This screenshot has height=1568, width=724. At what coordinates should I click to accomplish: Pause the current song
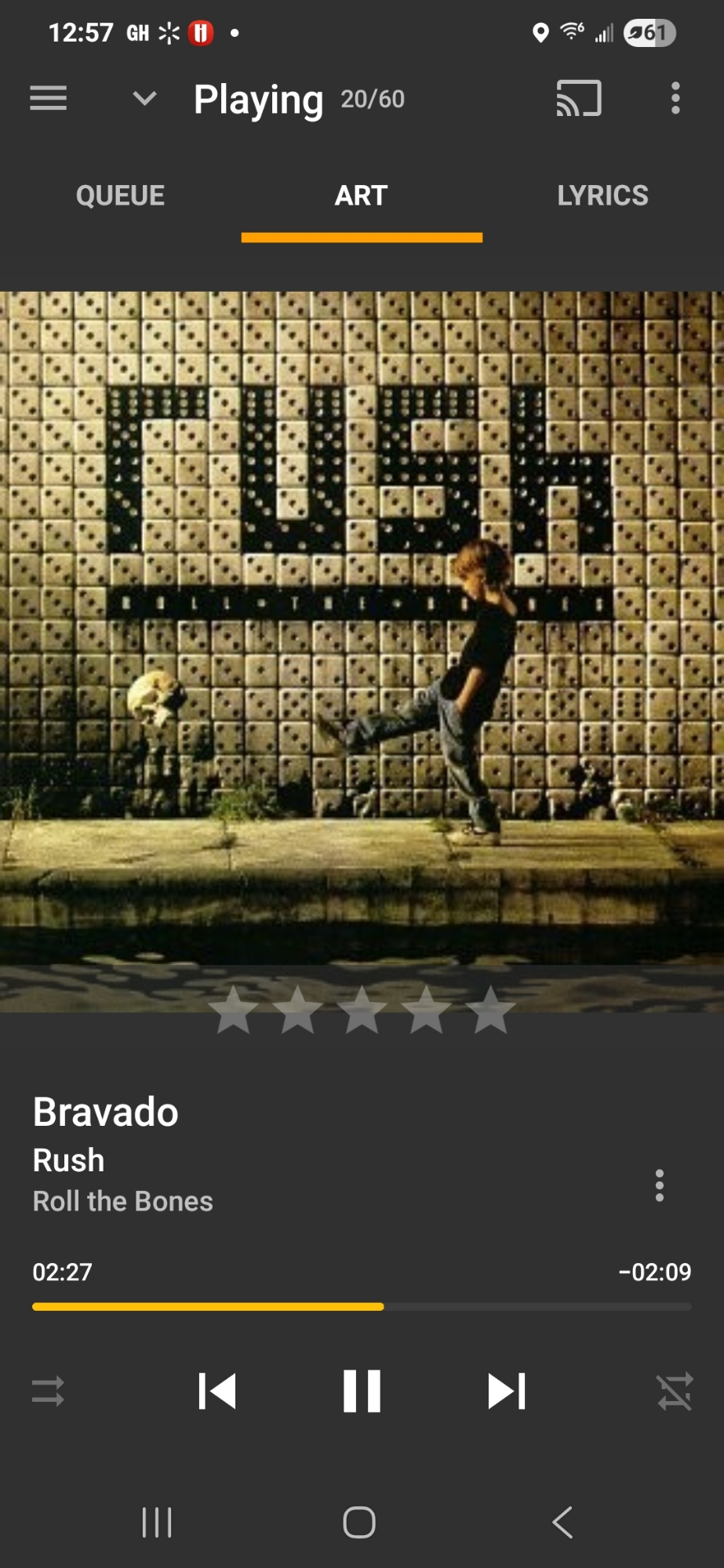(x=362, y=1392)
